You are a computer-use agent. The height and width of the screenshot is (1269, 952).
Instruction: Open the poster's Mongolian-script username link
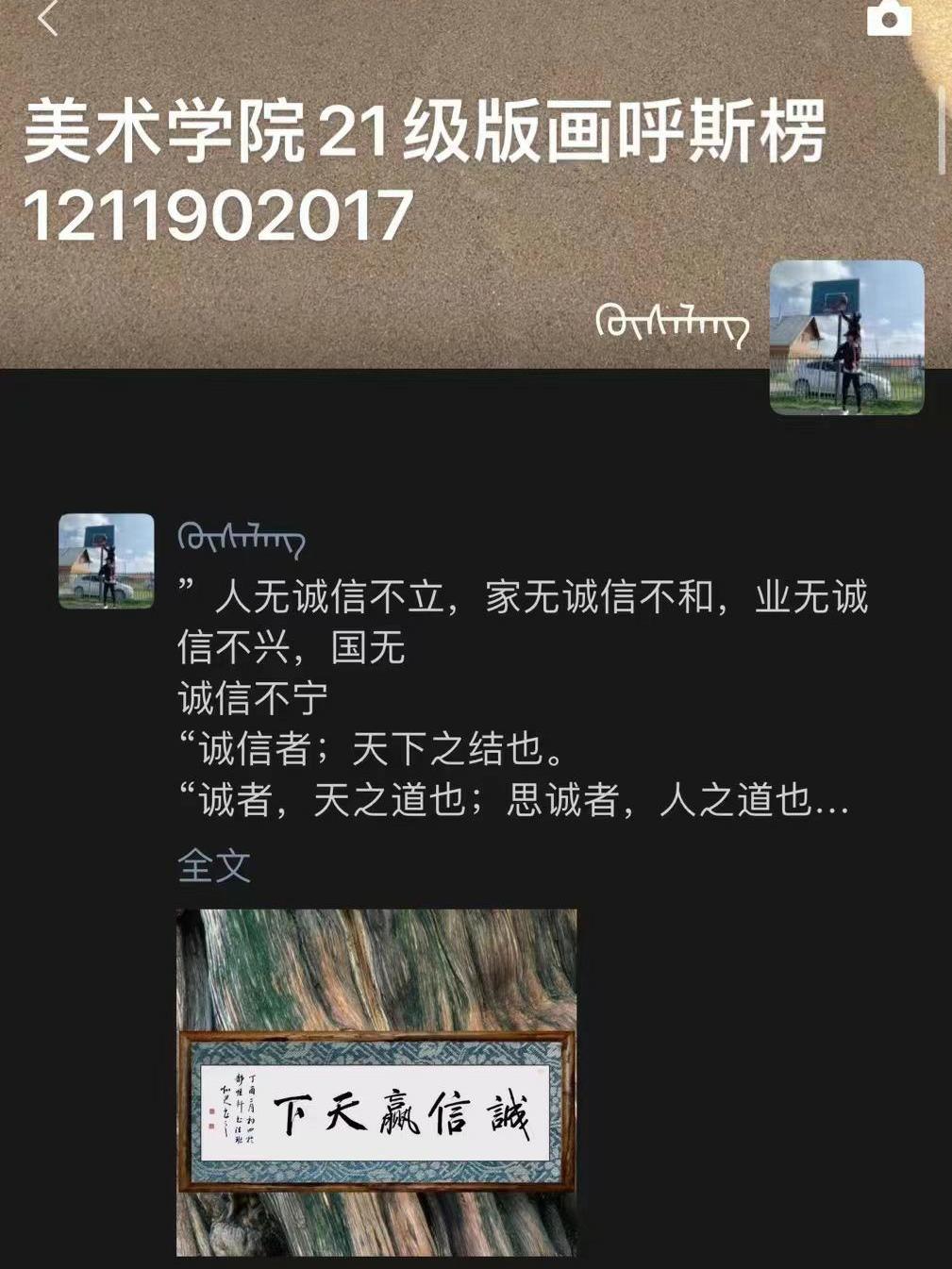[x=241, y=538]
